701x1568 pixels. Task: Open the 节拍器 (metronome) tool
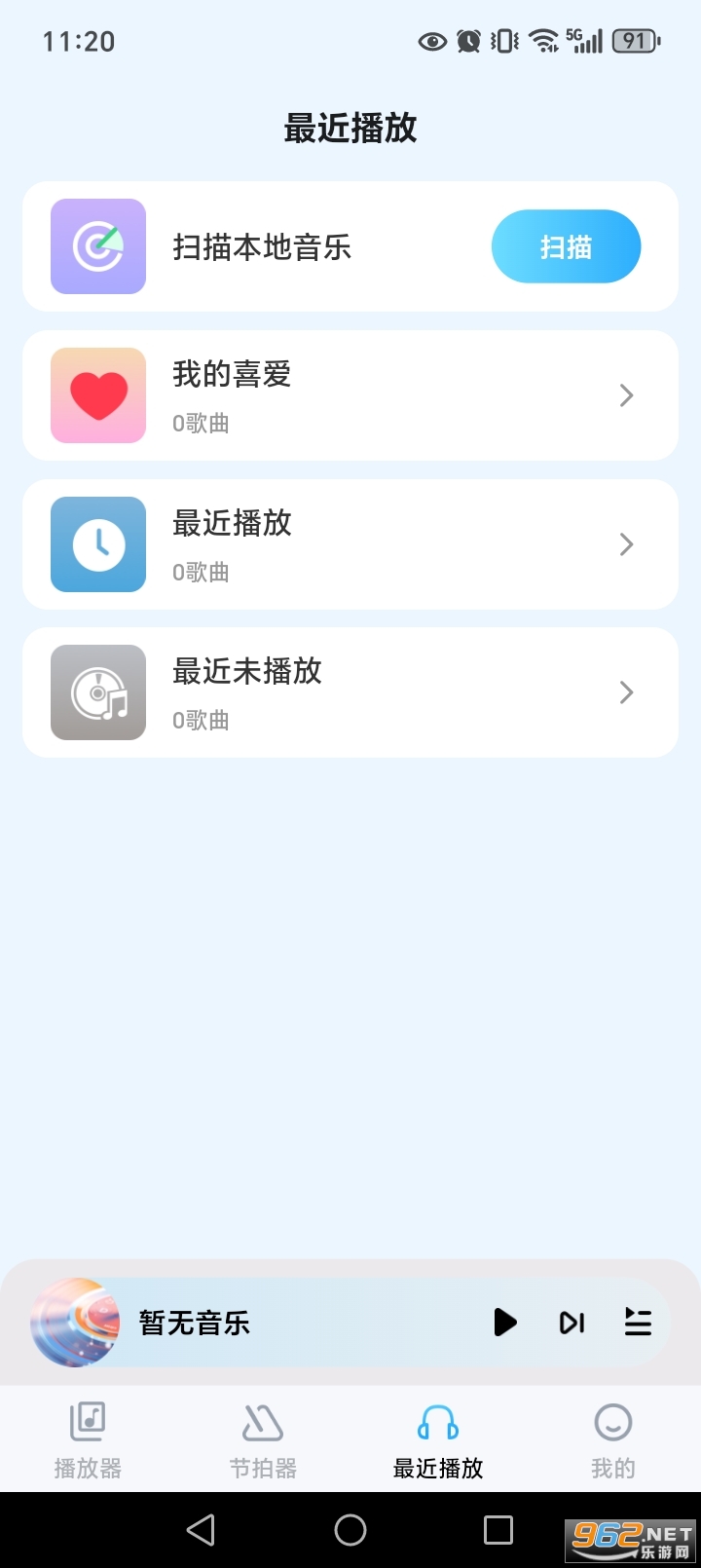click(x=261, y=1422)
